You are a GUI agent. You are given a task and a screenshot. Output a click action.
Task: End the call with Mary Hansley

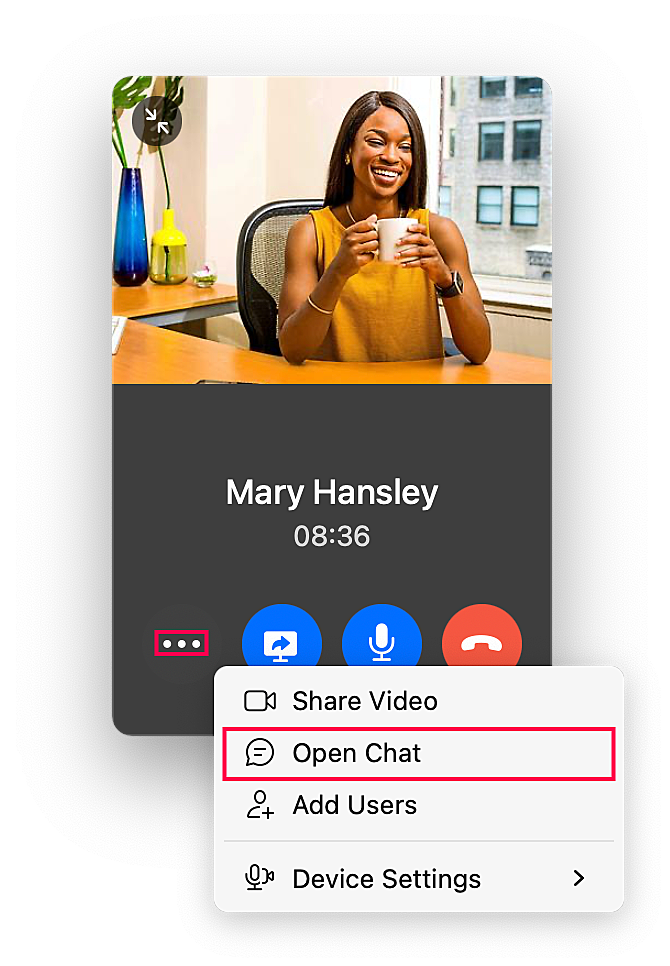482,640
